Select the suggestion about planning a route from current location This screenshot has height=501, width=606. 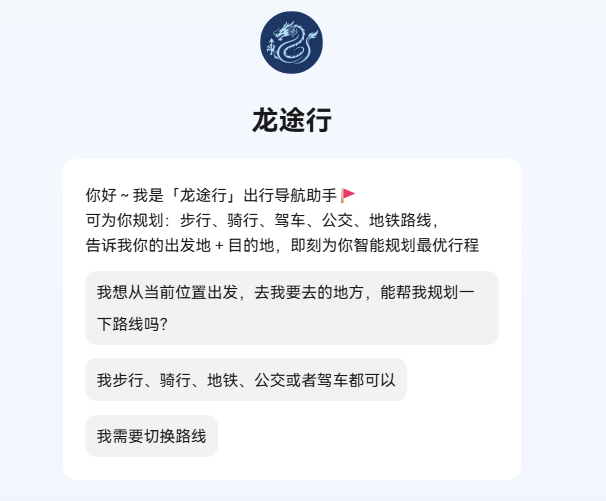tap(292, 308)
